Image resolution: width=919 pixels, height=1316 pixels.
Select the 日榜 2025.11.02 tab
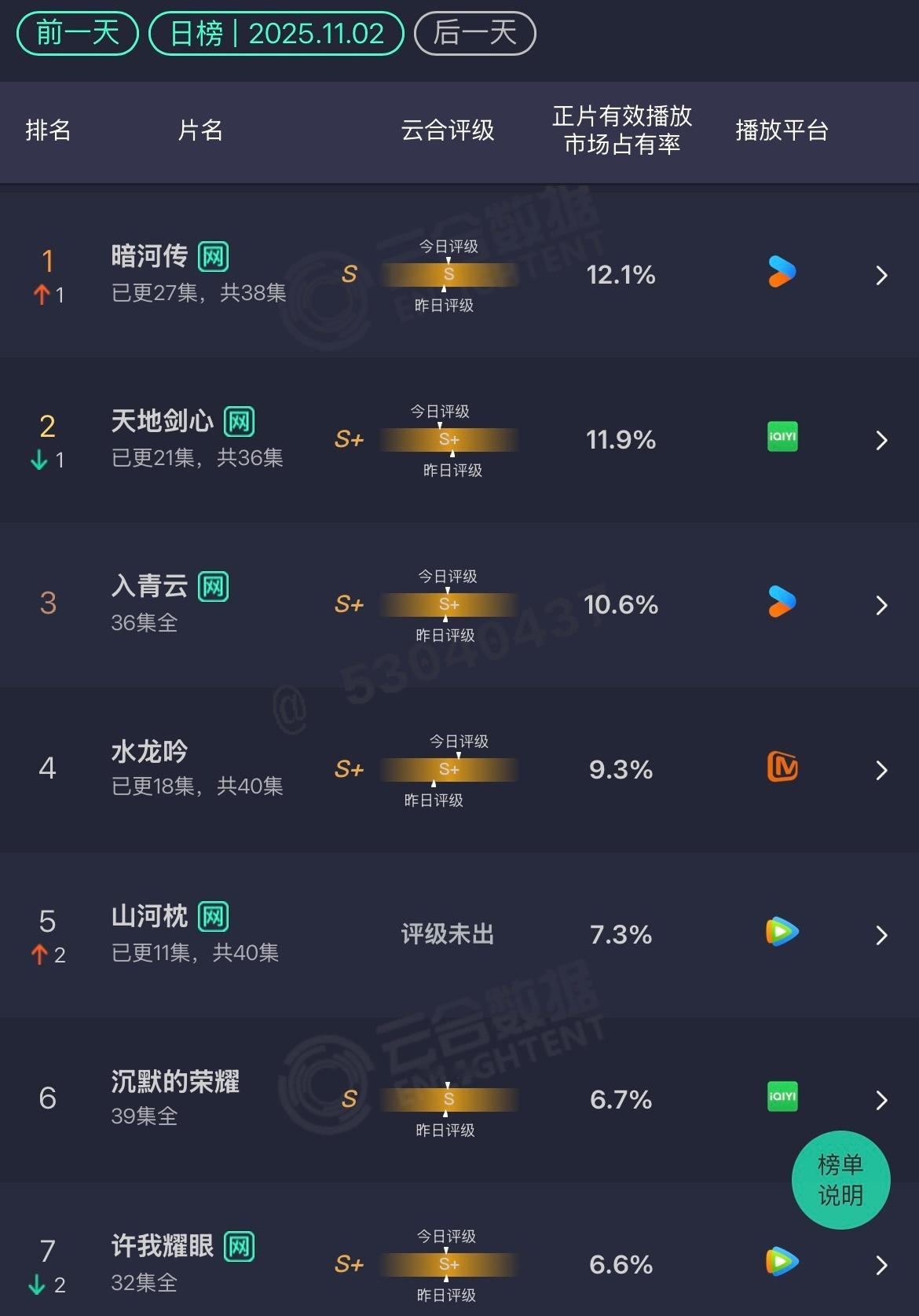[274, 33]
